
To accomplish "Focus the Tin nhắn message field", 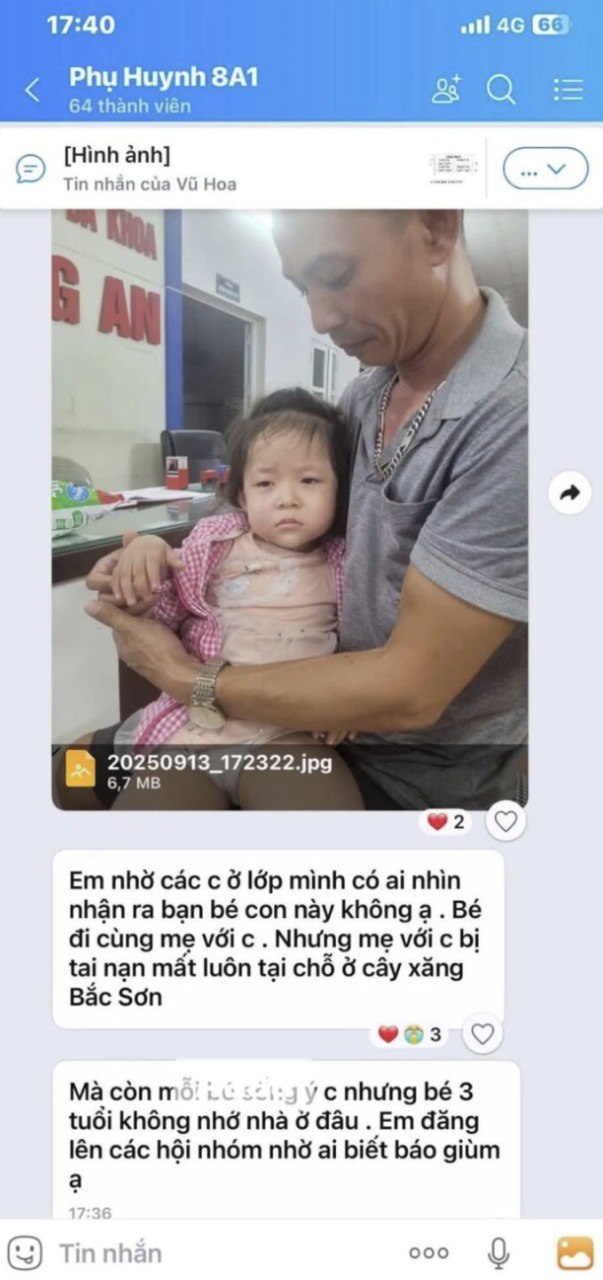I will pyautogui.click(x=200, y=1252).
